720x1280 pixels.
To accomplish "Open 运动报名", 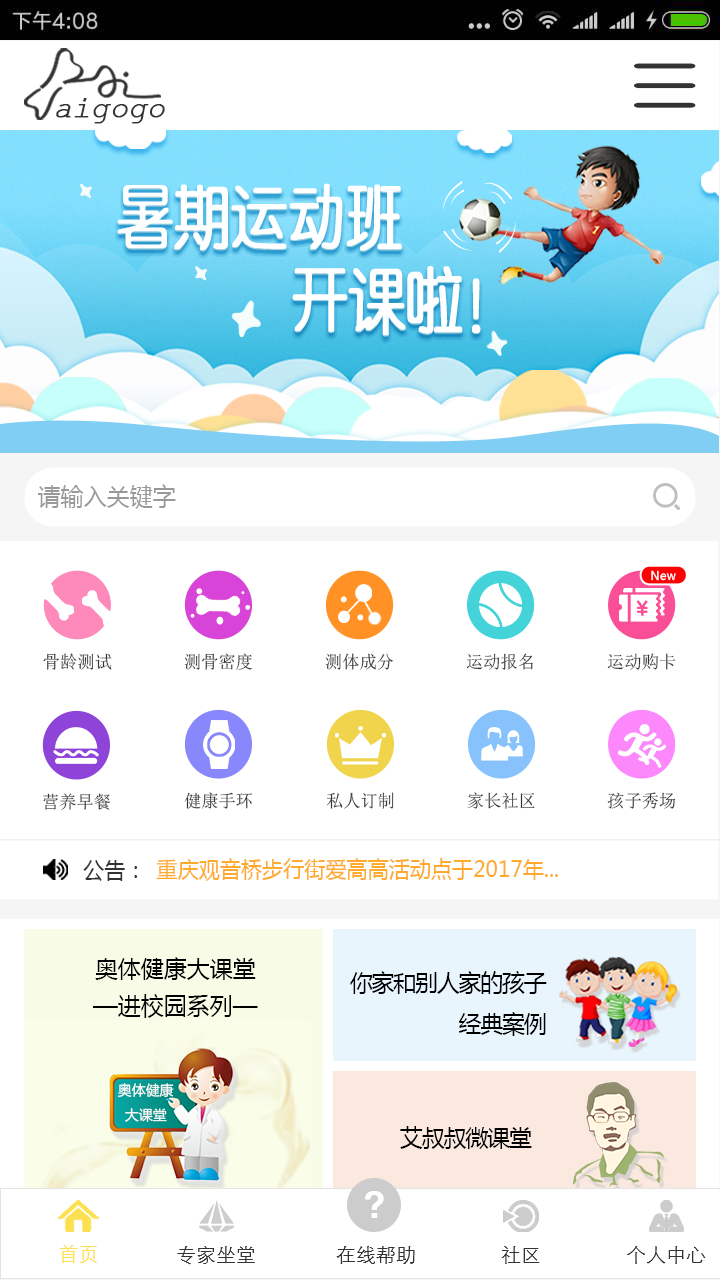I will tap(500, 620).
